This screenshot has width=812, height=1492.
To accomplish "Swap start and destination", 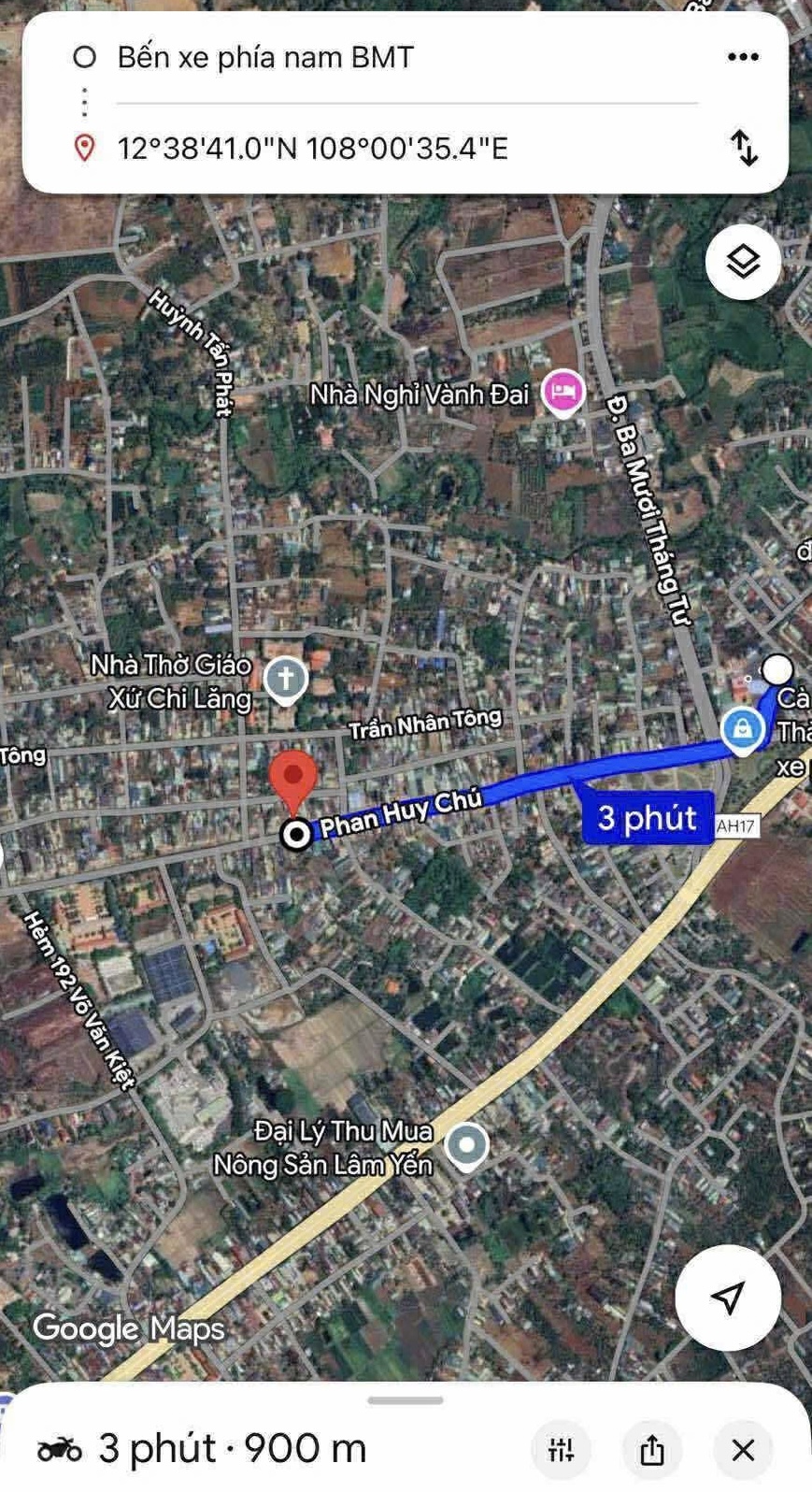I will (744, 148).
